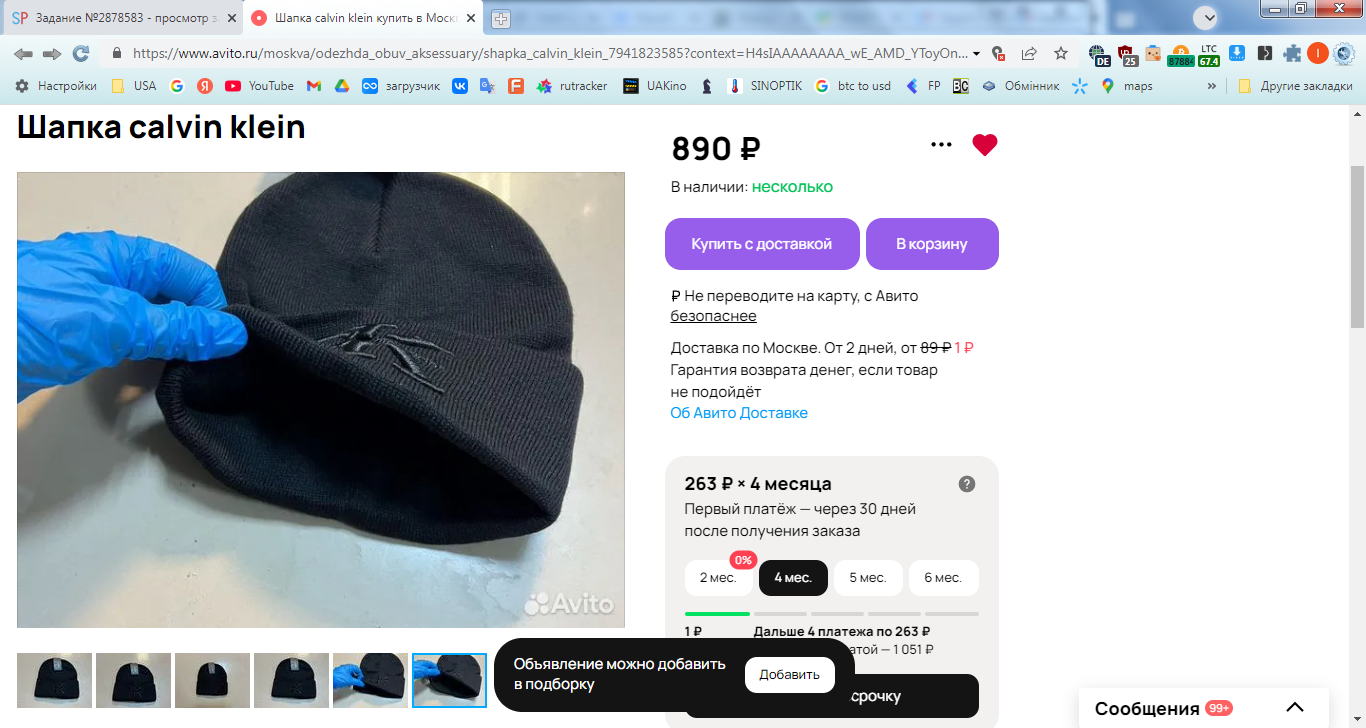Reload the page in browser toolbar
This screenshot has width=1366, height=728.
pos(81,53)
